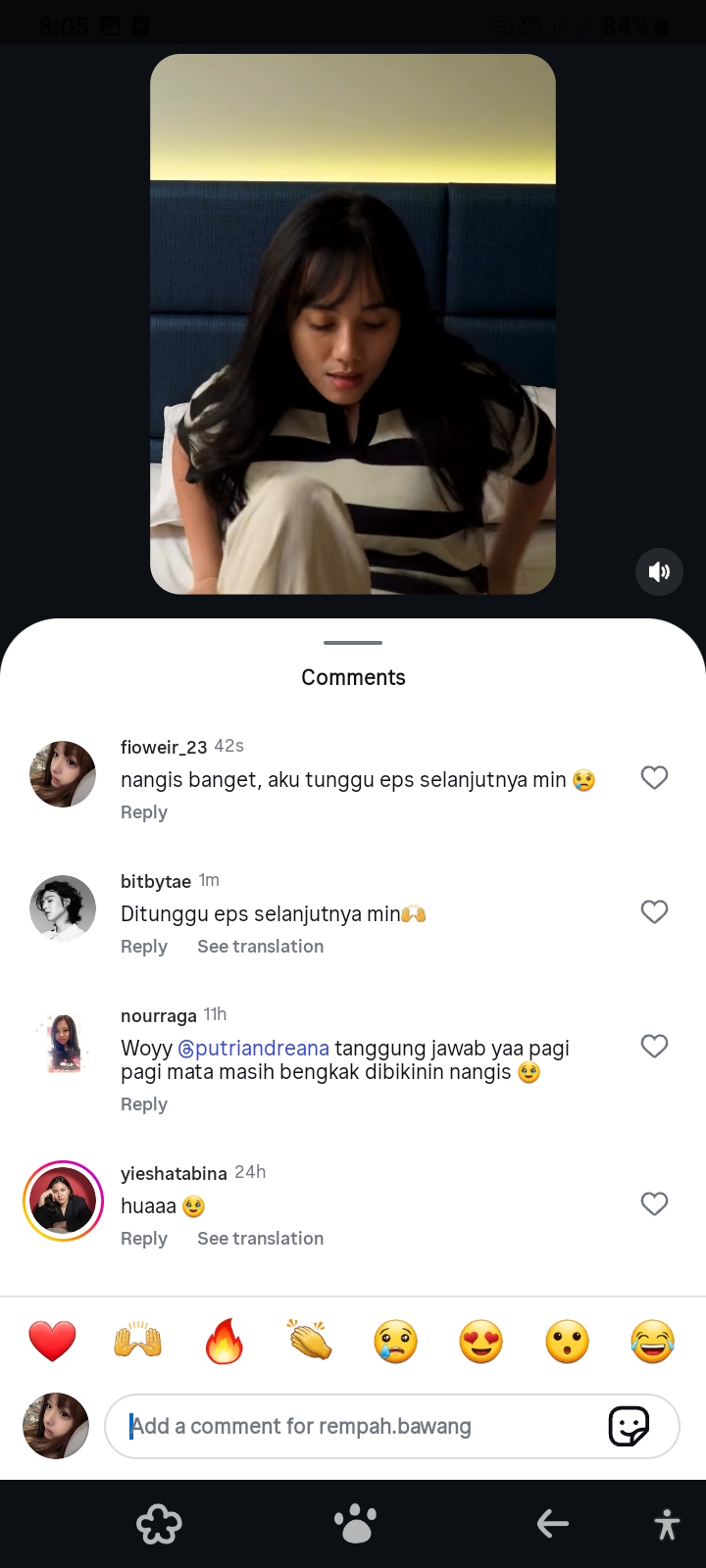Reply to fioweir_23's comment
This screenshot has height=1568, width=706.
(x=144, y=812)
